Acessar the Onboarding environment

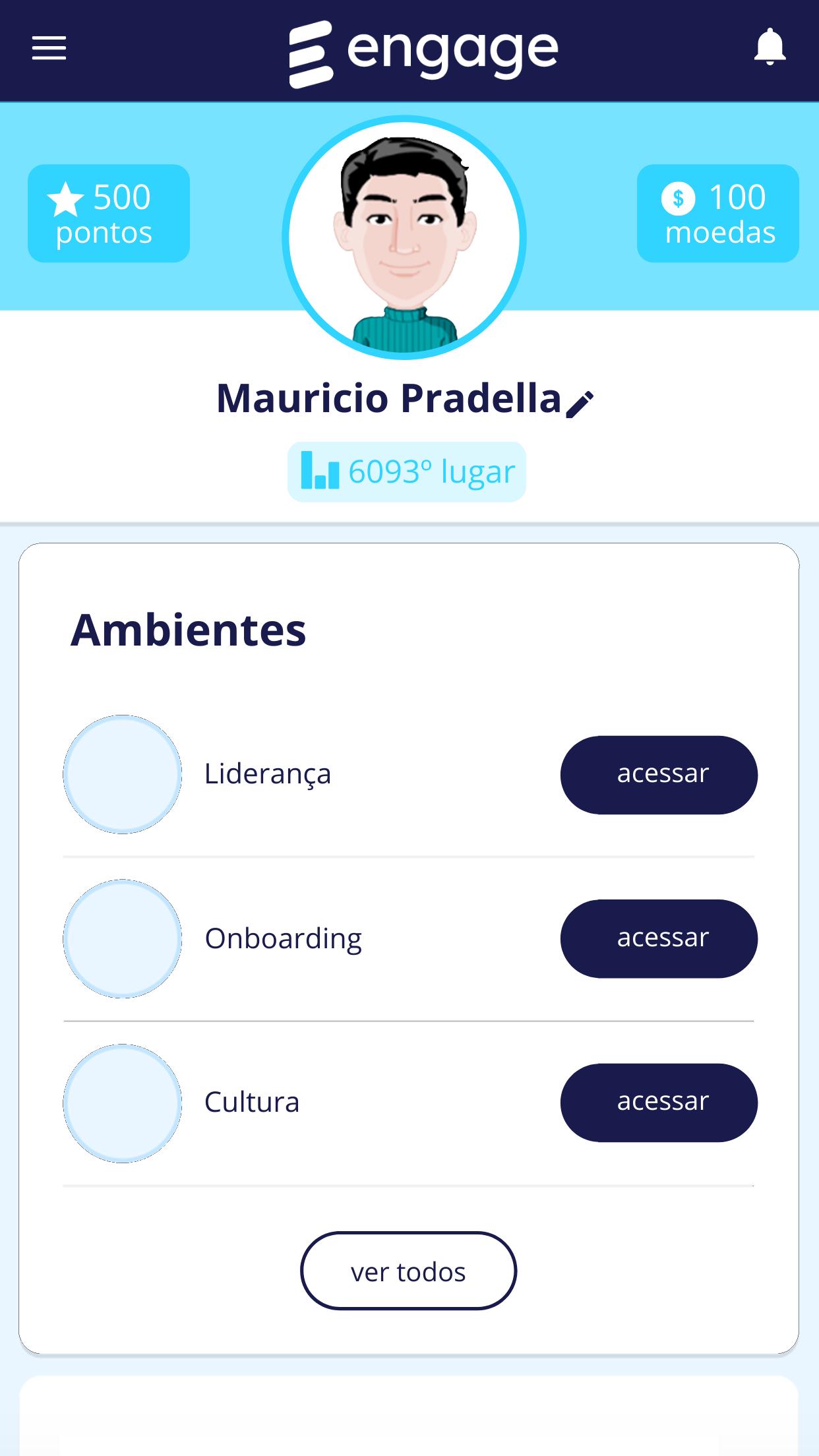click(x=659, y=938)
